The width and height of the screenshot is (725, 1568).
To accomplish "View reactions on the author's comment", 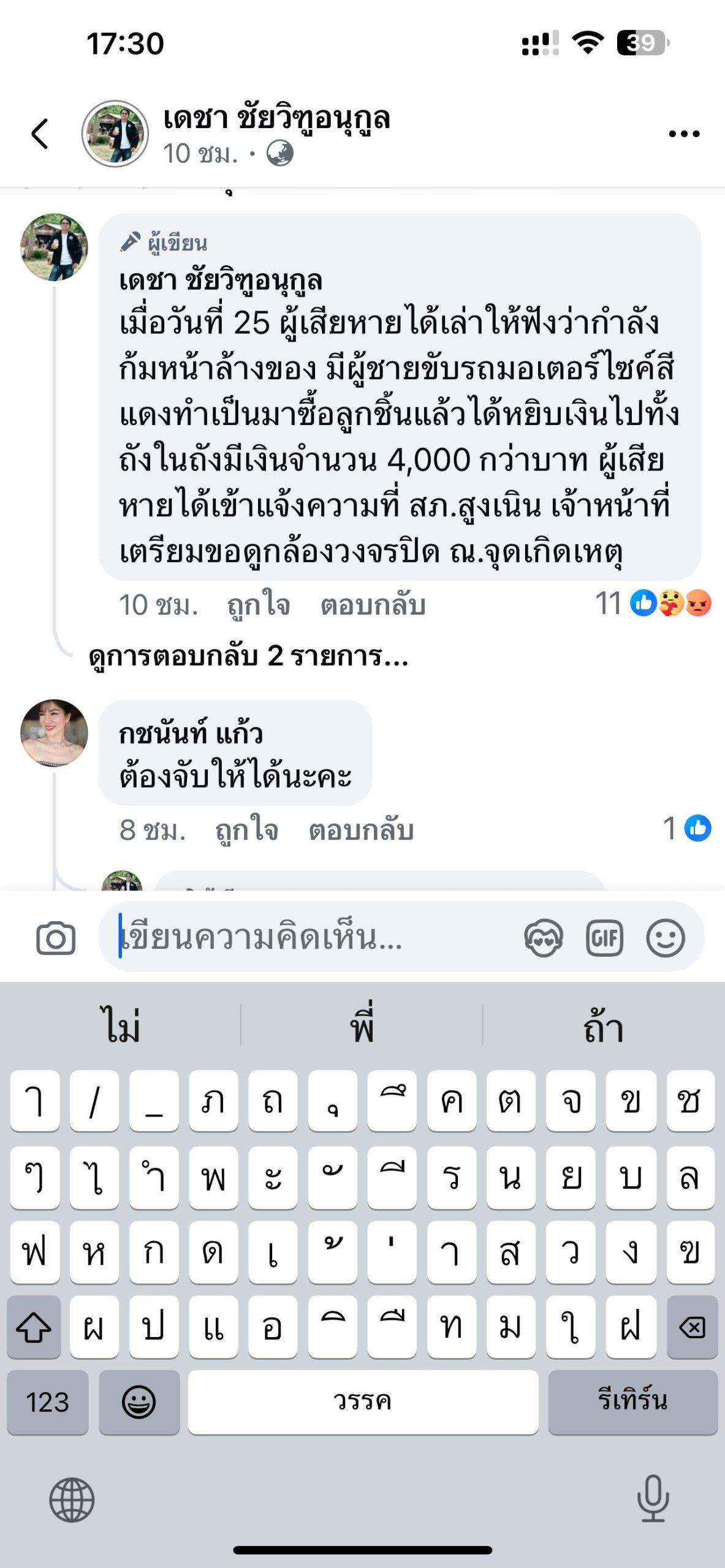I will click(653, 604).
